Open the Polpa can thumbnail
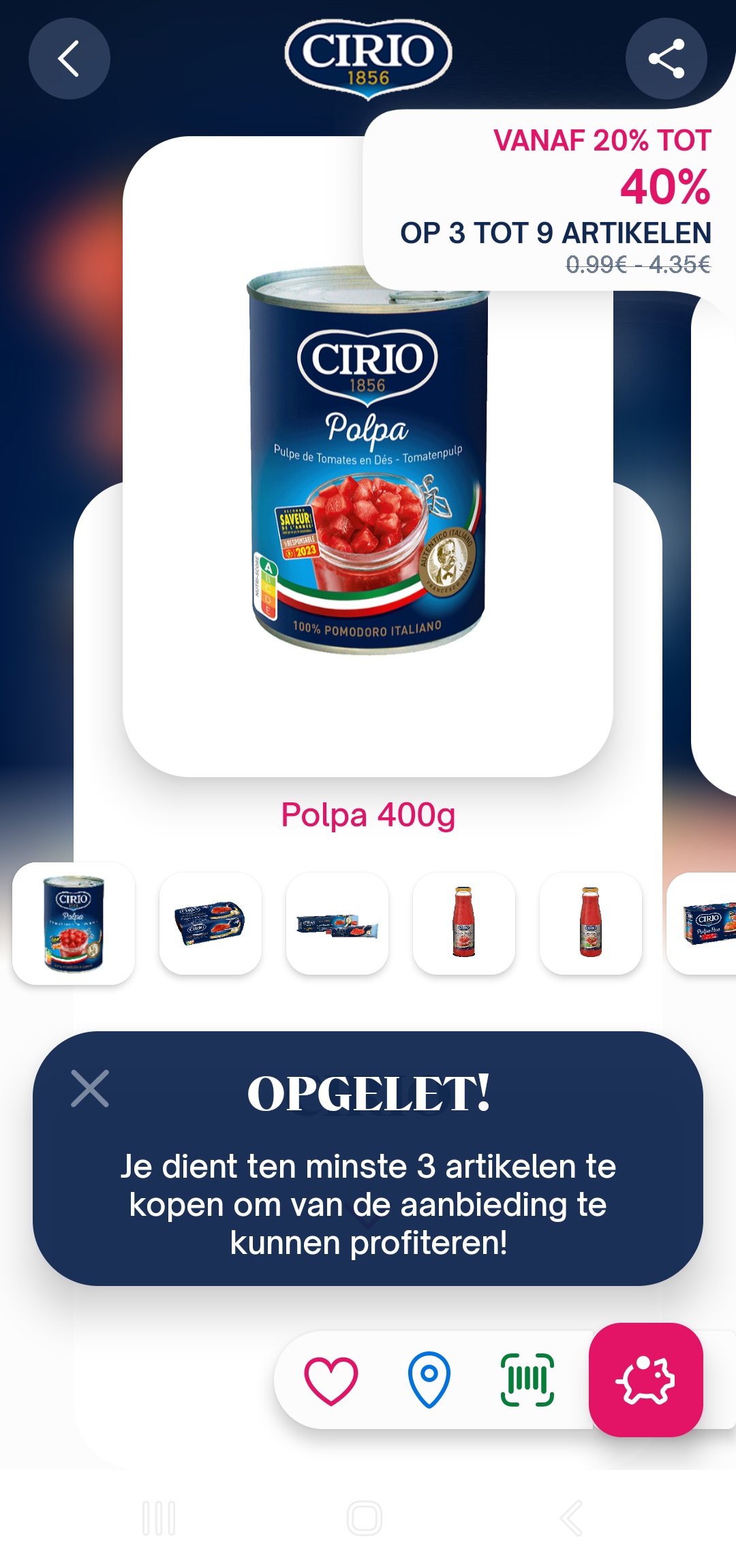 point(75,923)
